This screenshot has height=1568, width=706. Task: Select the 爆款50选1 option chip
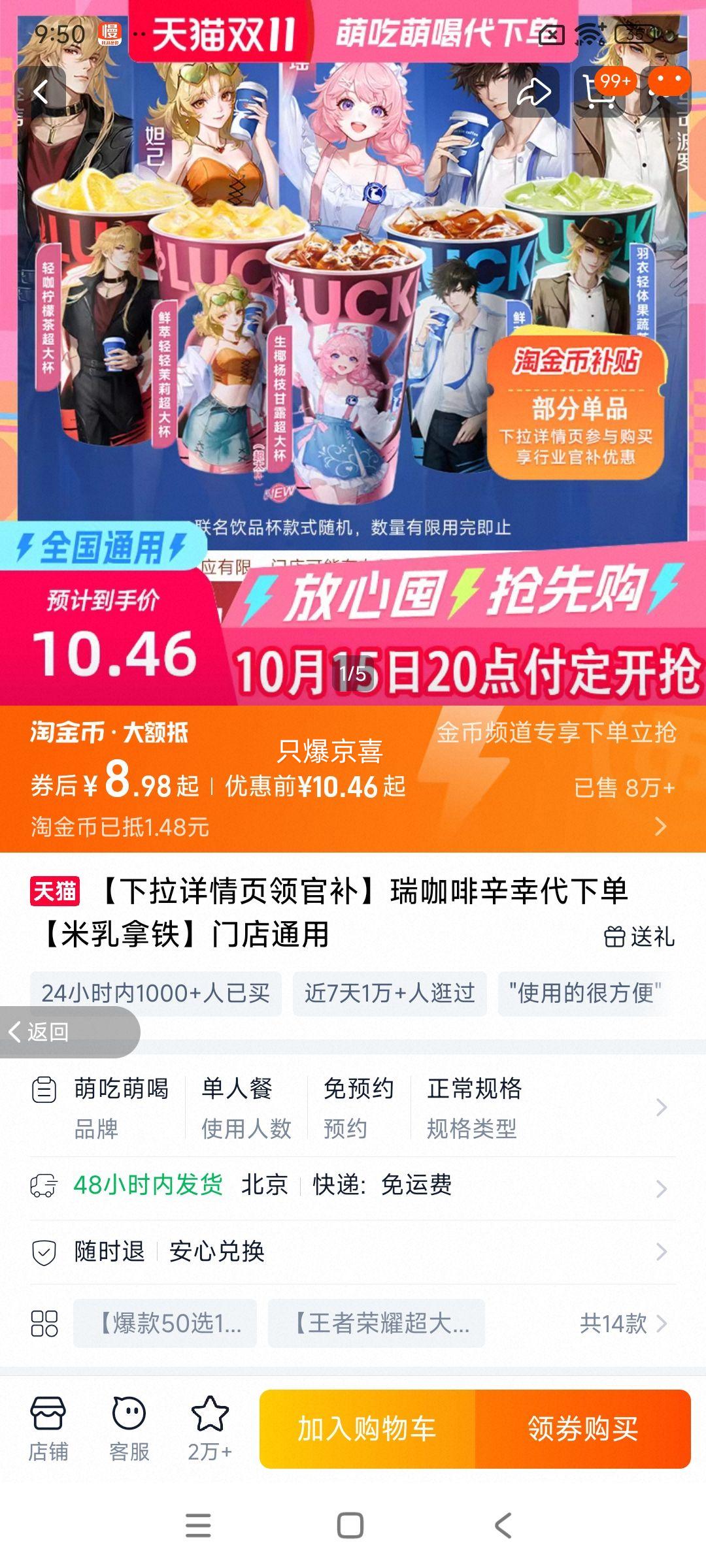[x=165, y=1324]
